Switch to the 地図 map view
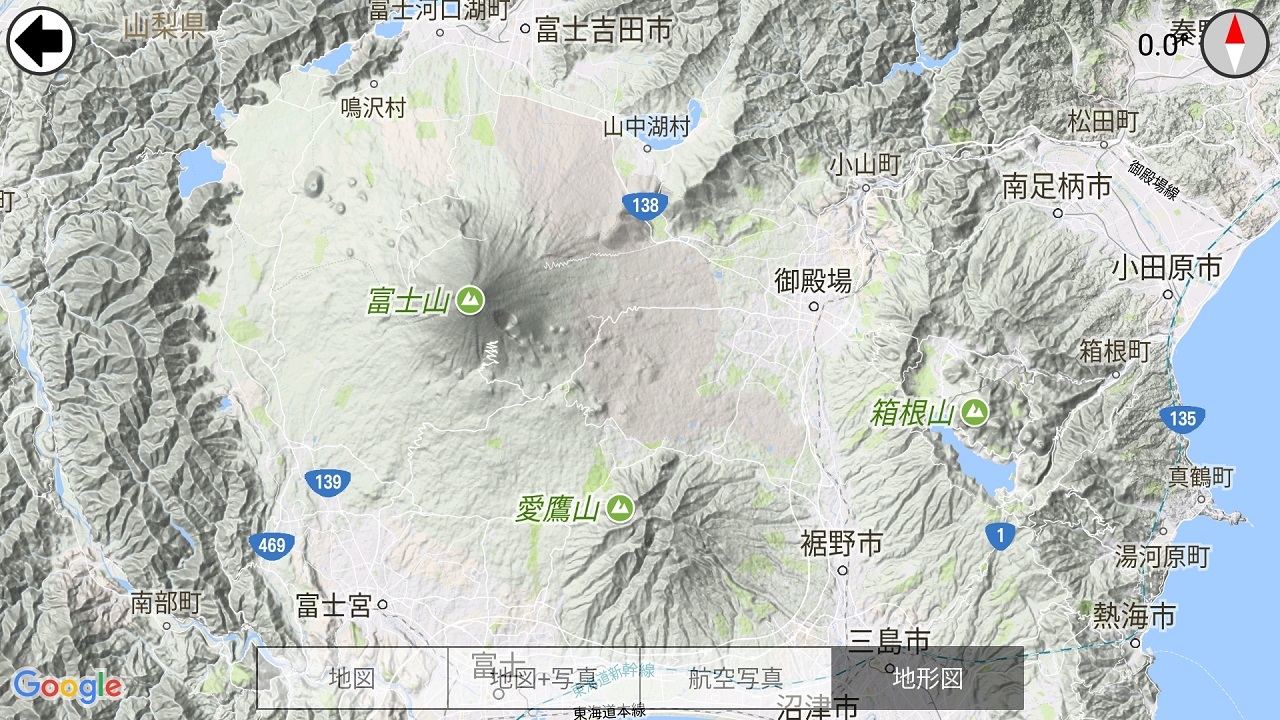 coord(352,678)
